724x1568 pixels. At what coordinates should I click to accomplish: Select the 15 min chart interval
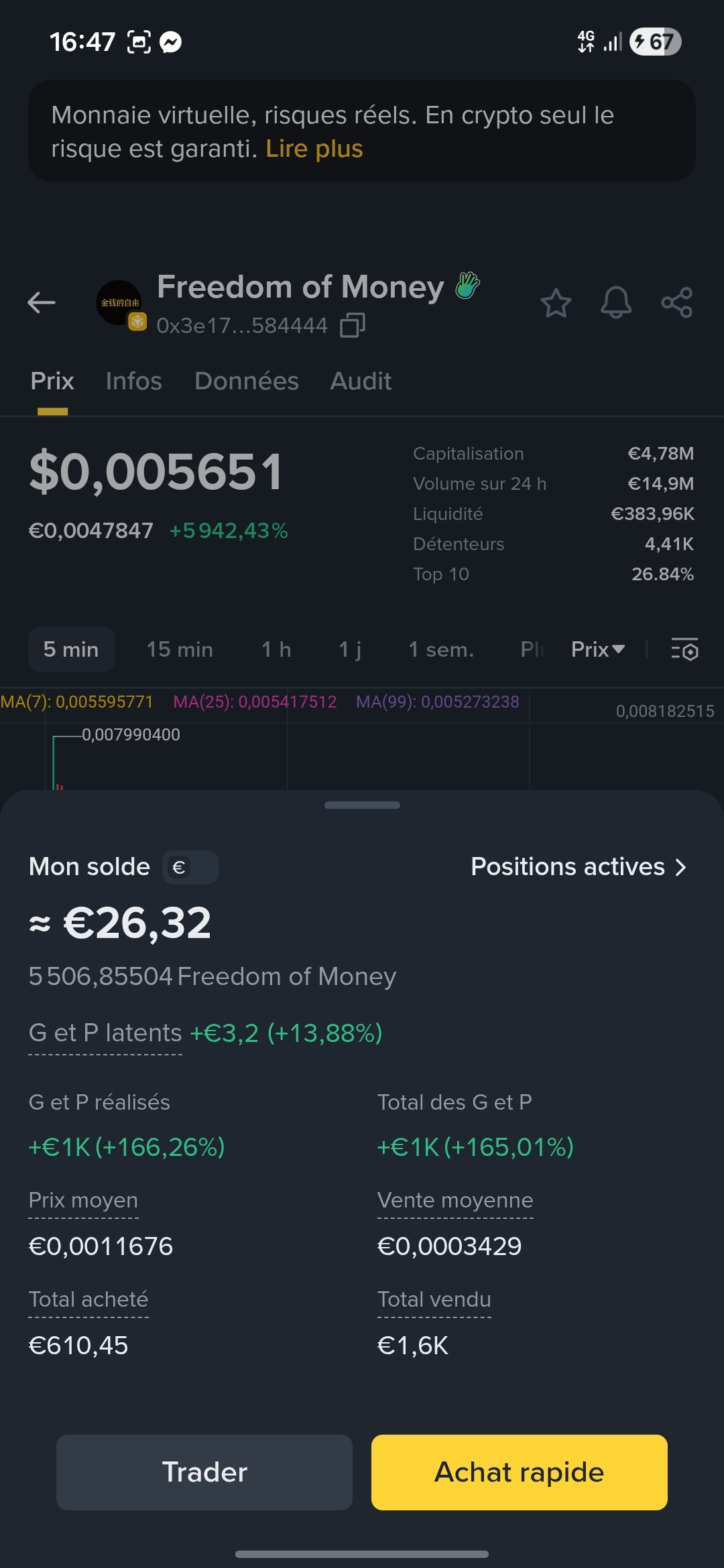(180, 649)
